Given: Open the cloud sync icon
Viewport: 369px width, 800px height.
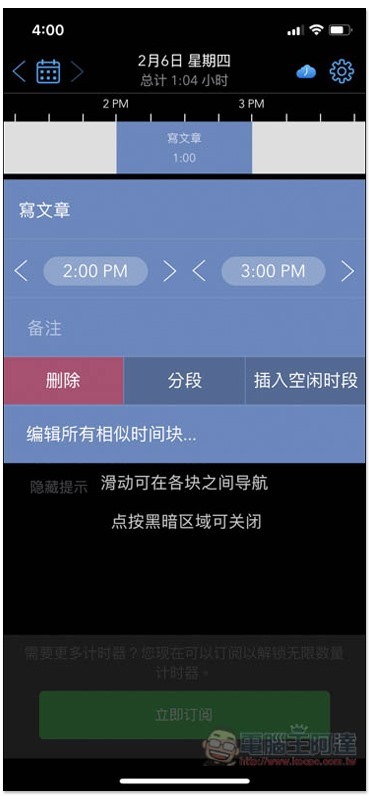Looking at the screenshot, I should click(x=306, y=72).
